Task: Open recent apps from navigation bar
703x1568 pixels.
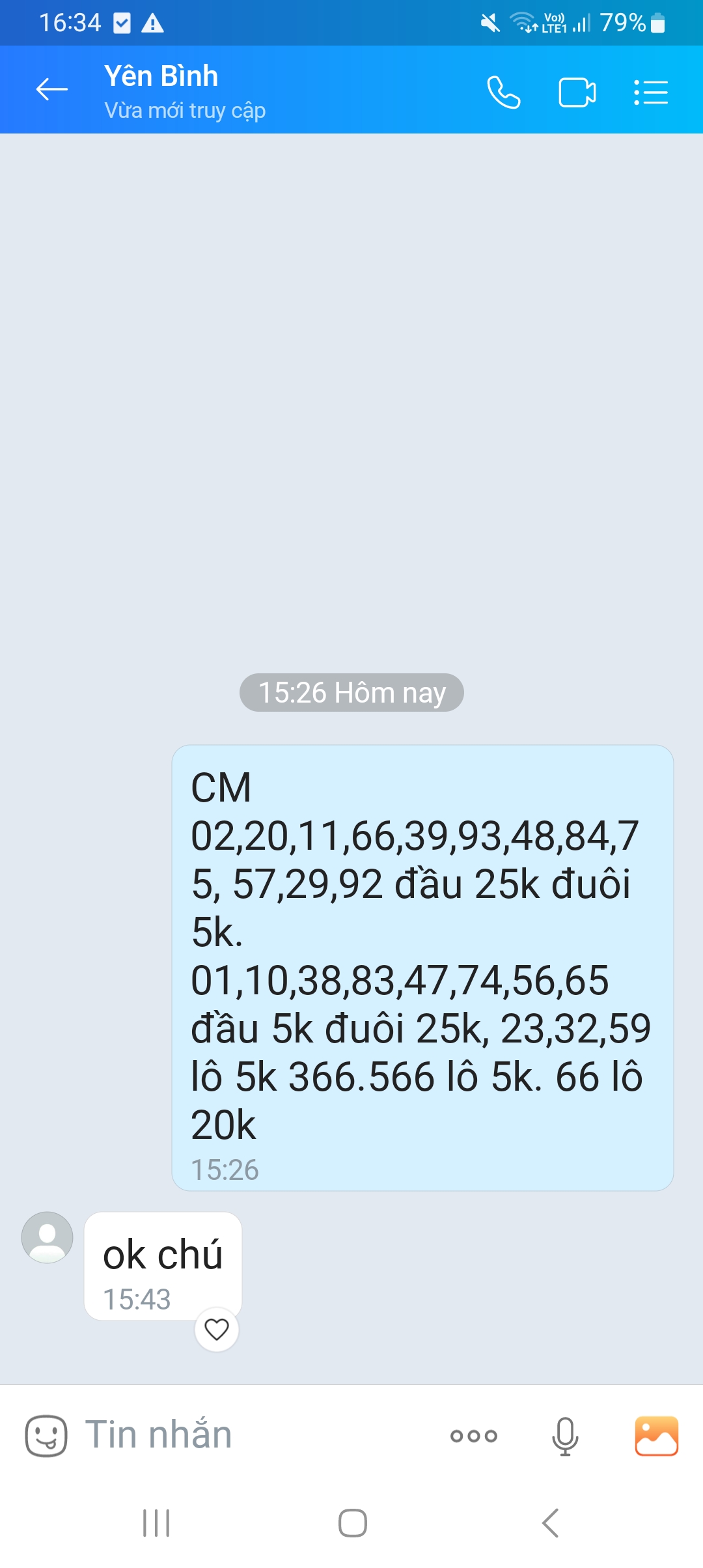Action: tap(156, 1523)
